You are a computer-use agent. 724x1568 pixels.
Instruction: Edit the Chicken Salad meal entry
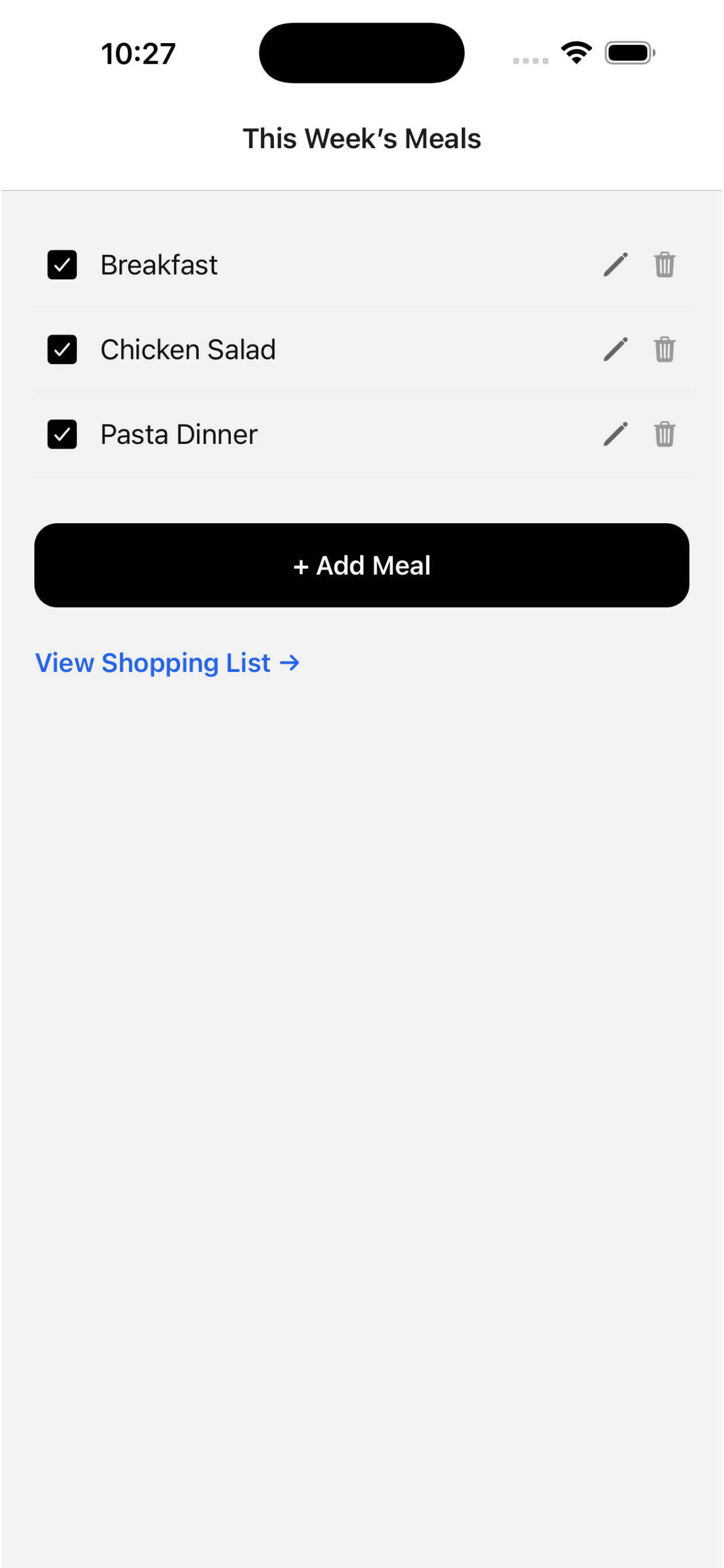click(x=615, y=349)
